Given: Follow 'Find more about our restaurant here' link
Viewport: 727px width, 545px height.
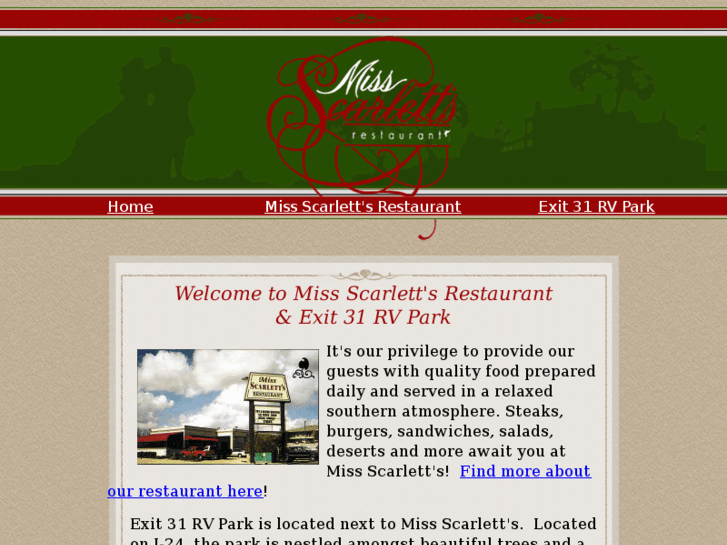Looking at the screenshot, I should coord(525,471).
